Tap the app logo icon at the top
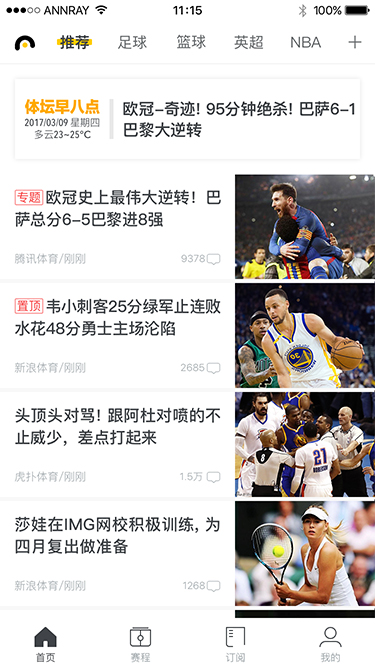The height and width of the screenshot is (667, 375). coord(25,43)
